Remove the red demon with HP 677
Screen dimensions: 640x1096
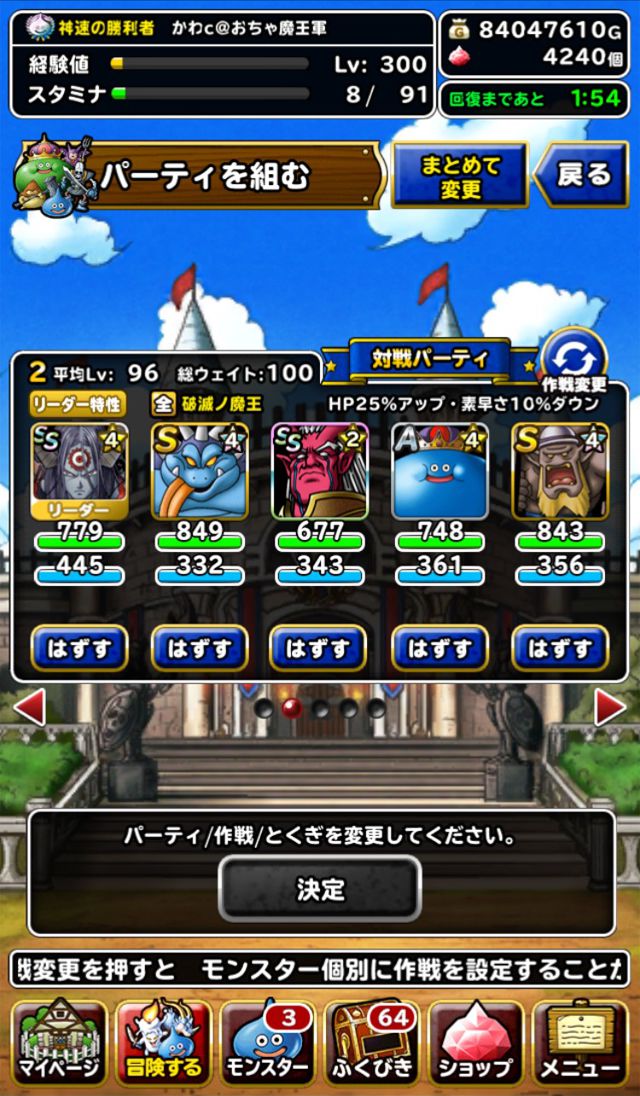point(319,648)
